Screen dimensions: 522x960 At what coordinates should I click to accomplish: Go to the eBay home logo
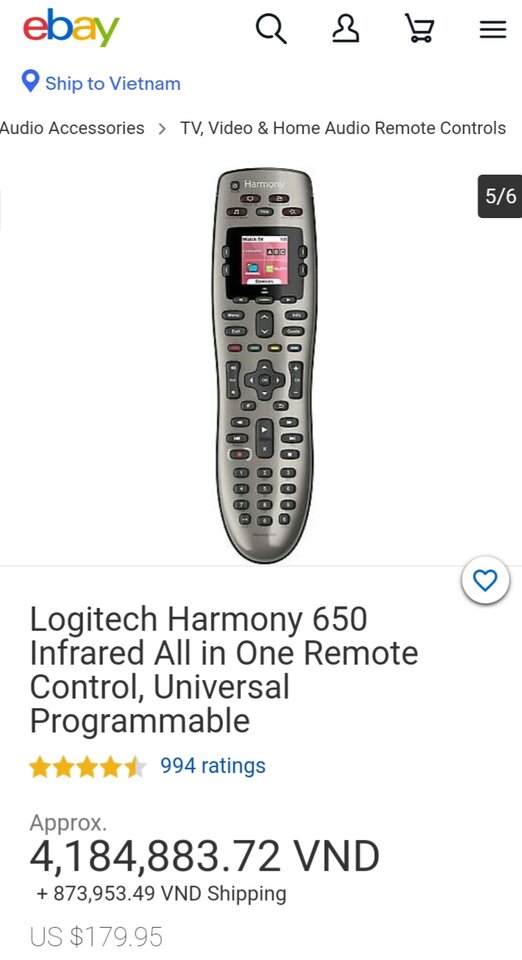(71, 28)
